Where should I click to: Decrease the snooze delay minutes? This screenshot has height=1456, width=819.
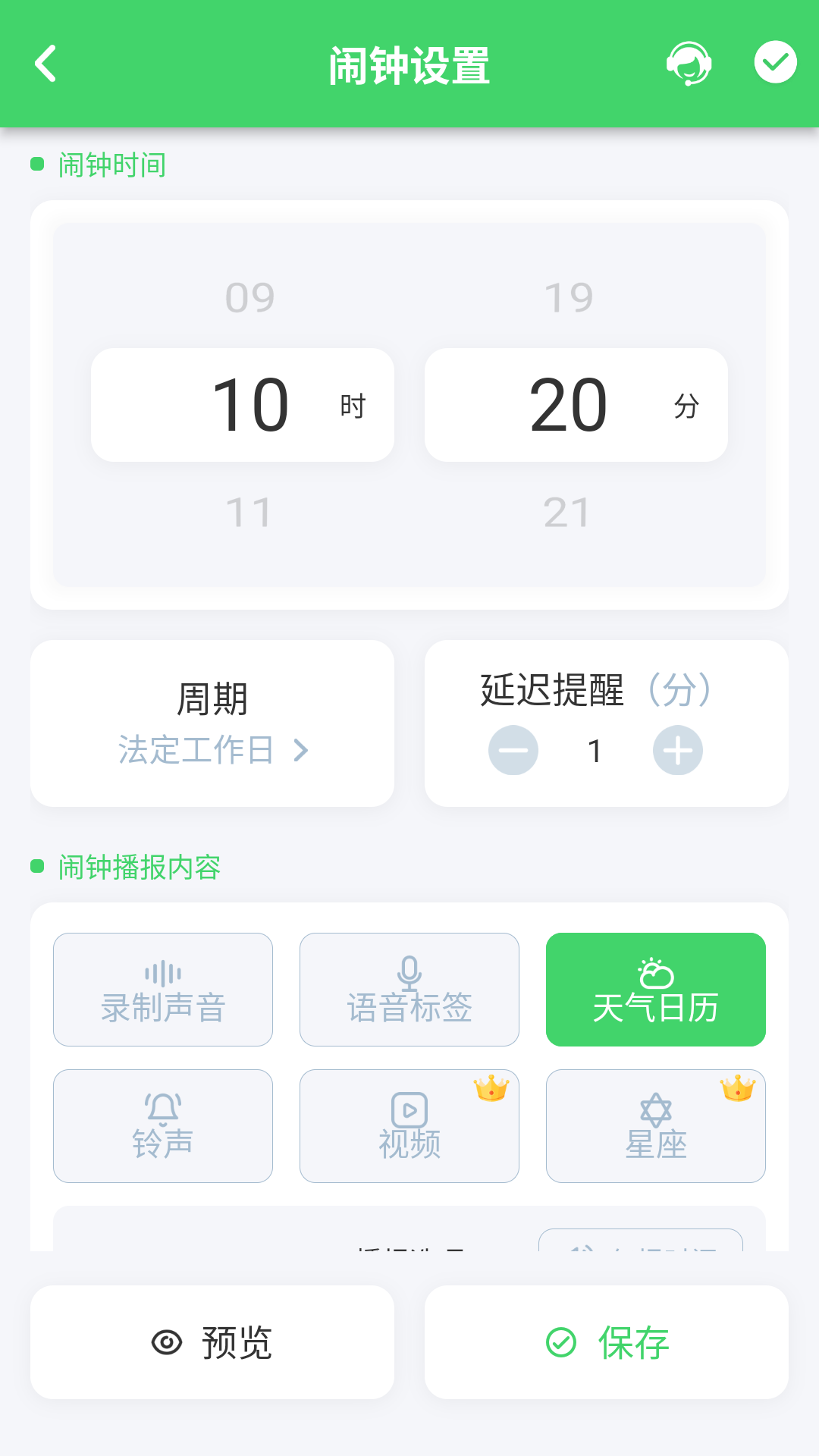(513, 751)
